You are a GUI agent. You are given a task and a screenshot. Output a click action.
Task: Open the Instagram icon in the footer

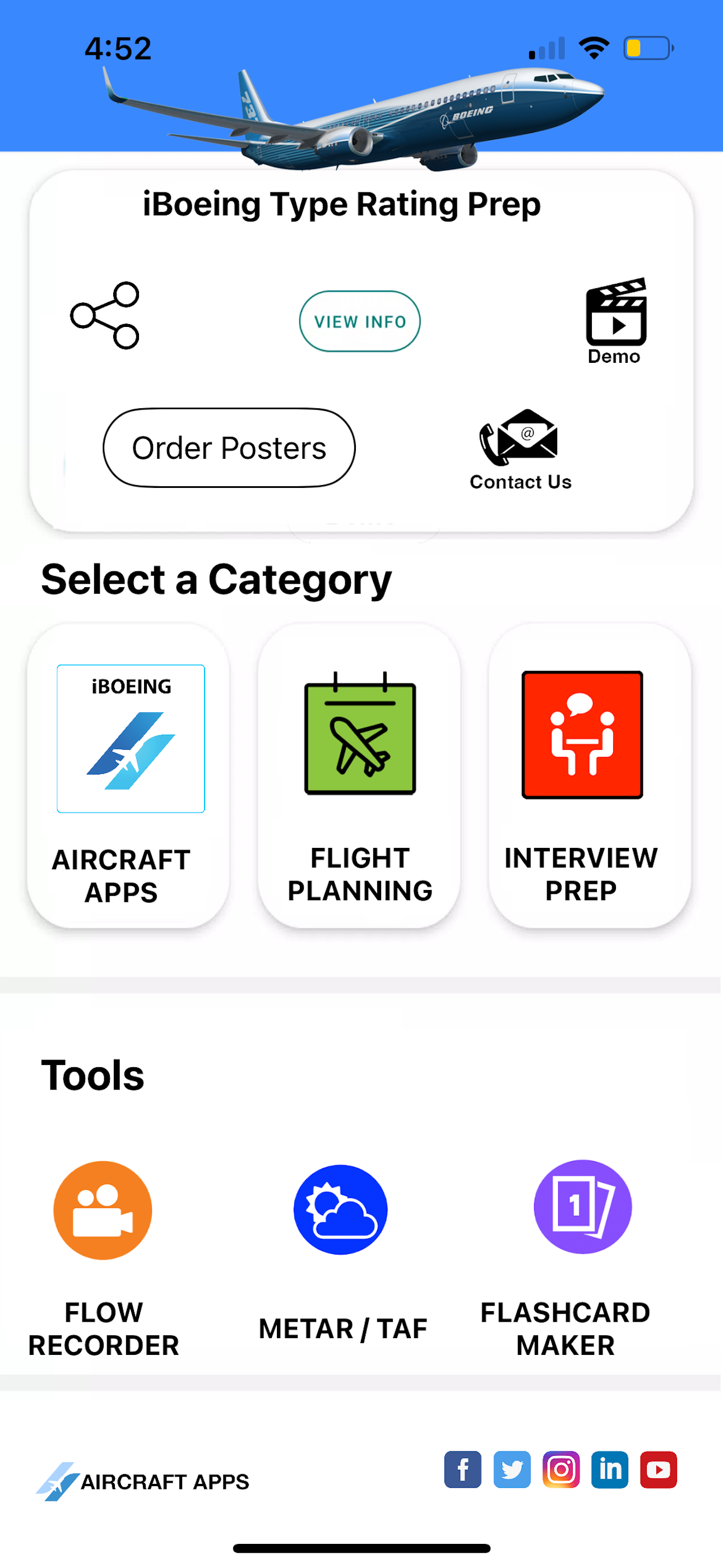point(561,1469)
